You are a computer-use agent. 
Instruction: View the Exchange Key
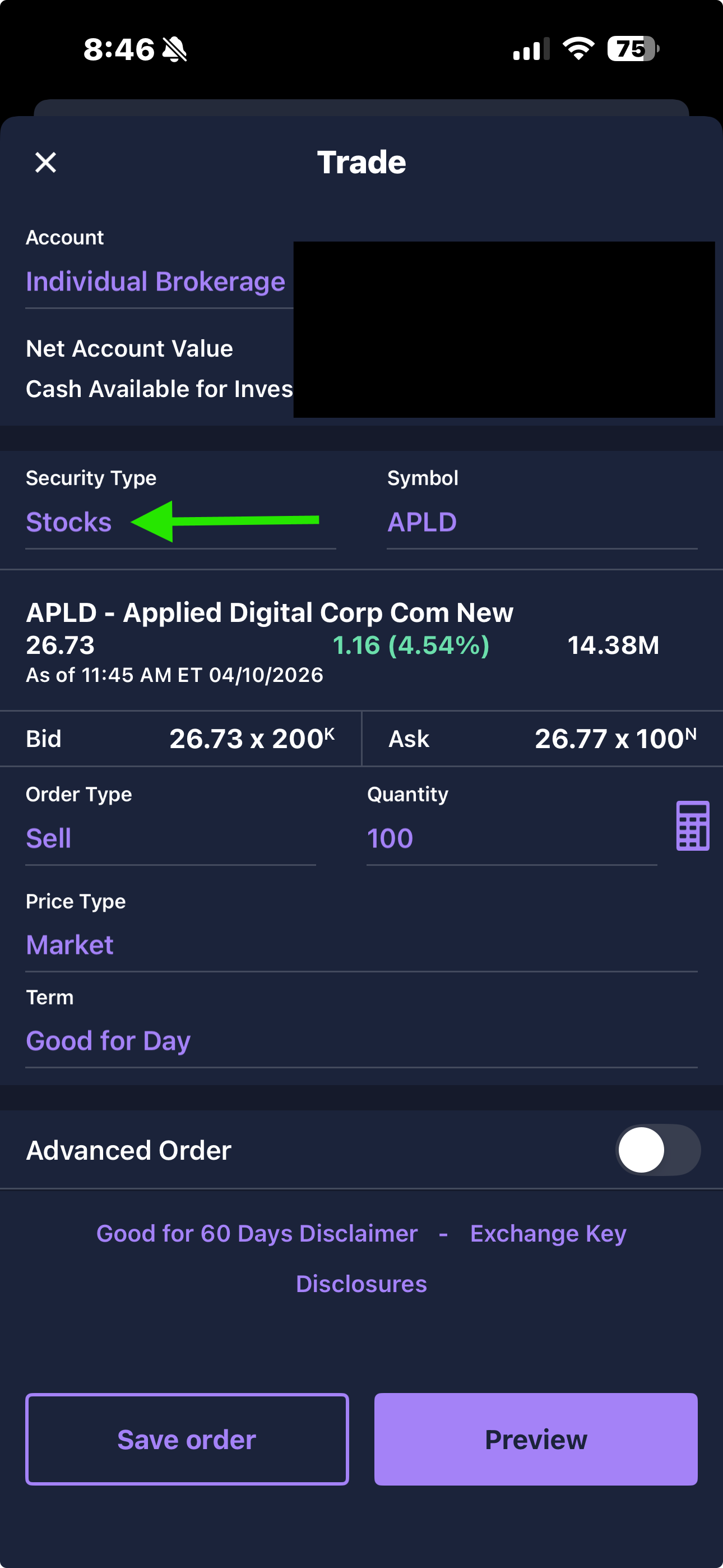546,1233
